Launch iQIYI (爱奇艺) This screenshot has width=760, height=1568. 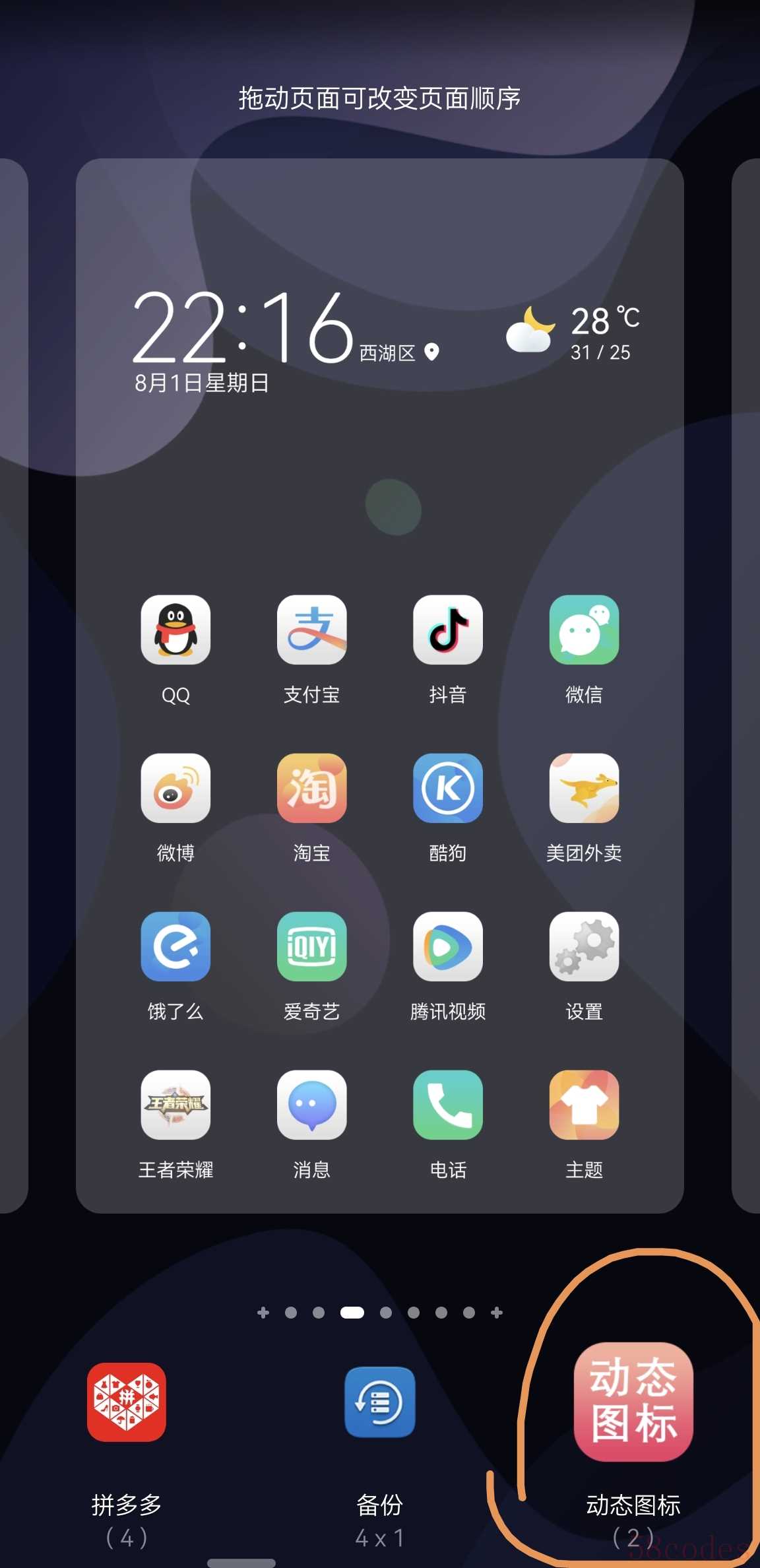311,947
